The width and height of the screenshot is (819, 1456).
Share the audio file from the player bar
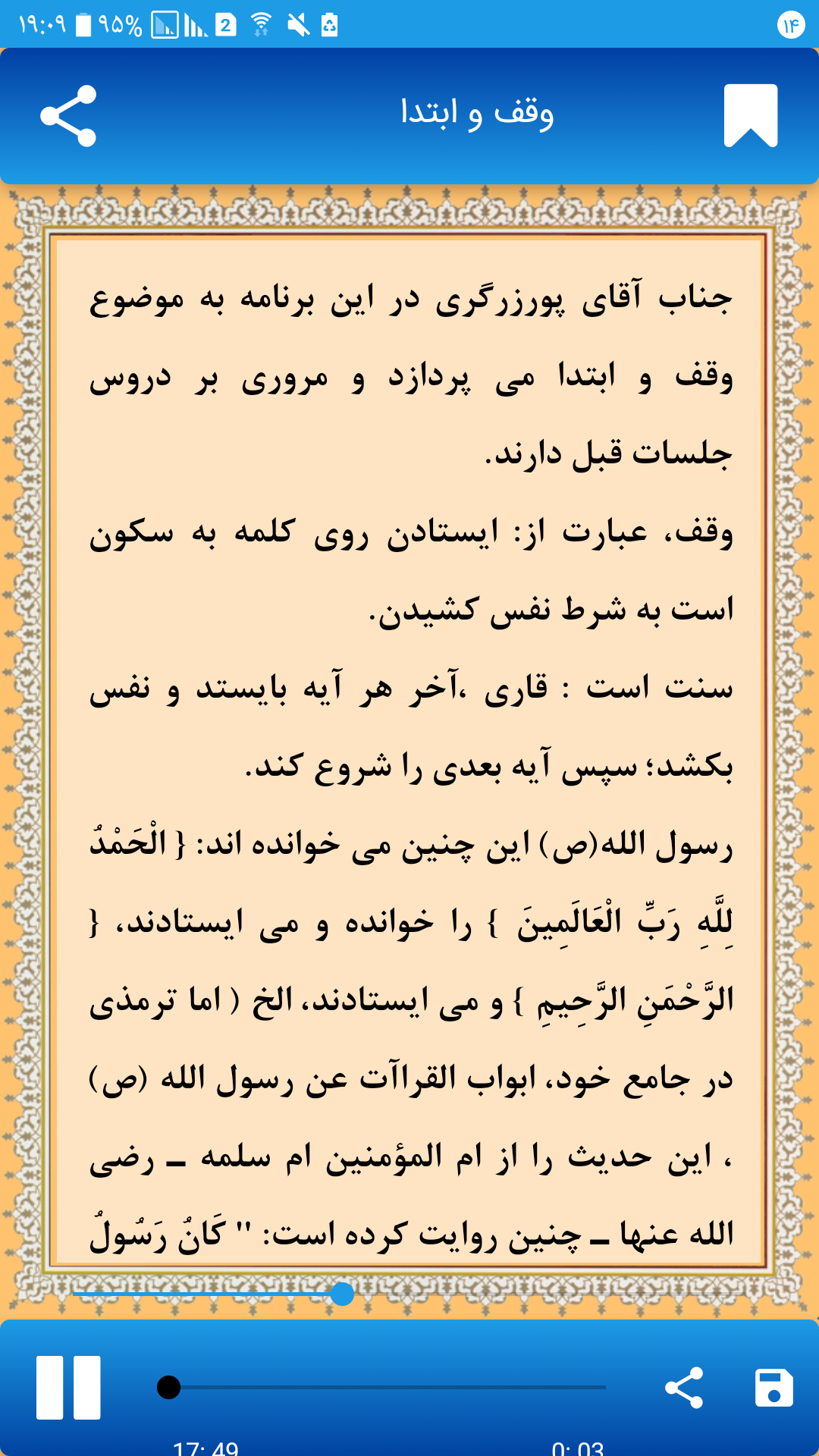684,1388
